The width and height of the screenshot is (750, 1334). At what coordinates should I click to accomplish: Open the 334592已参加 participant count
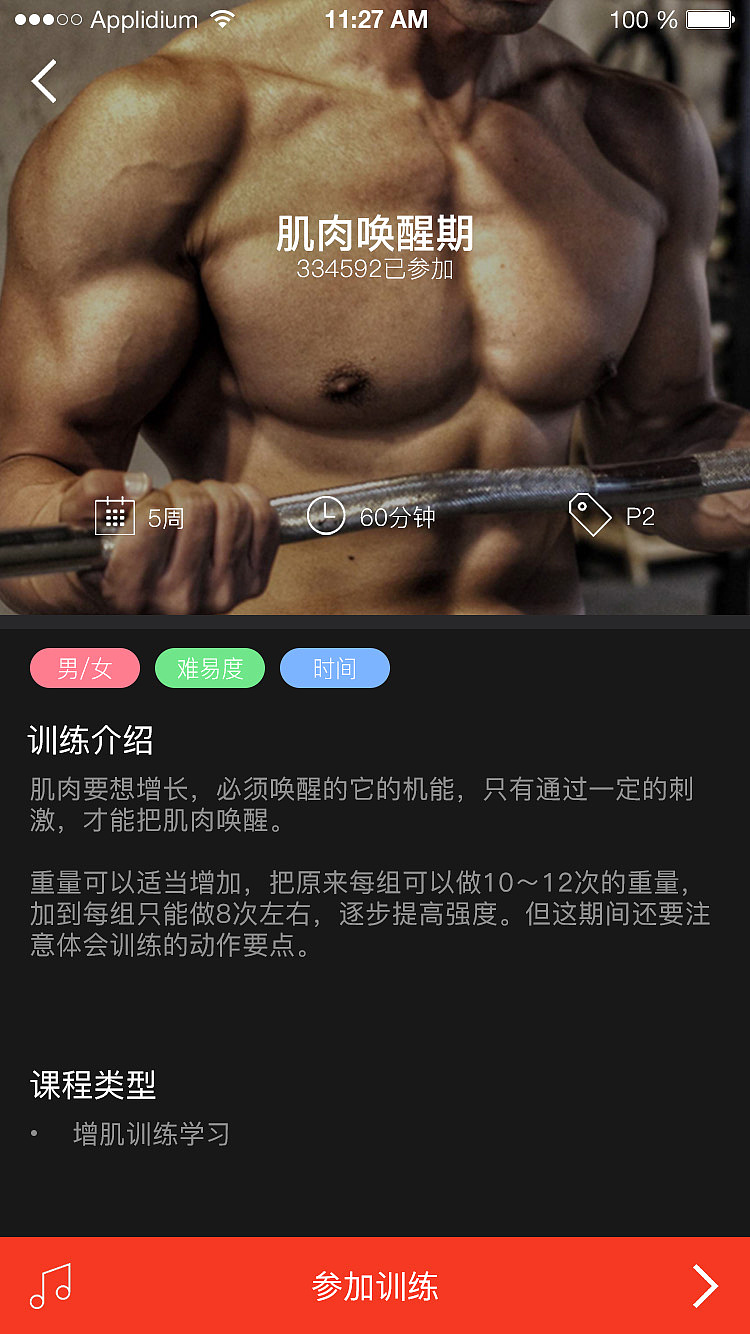point(375,268)
